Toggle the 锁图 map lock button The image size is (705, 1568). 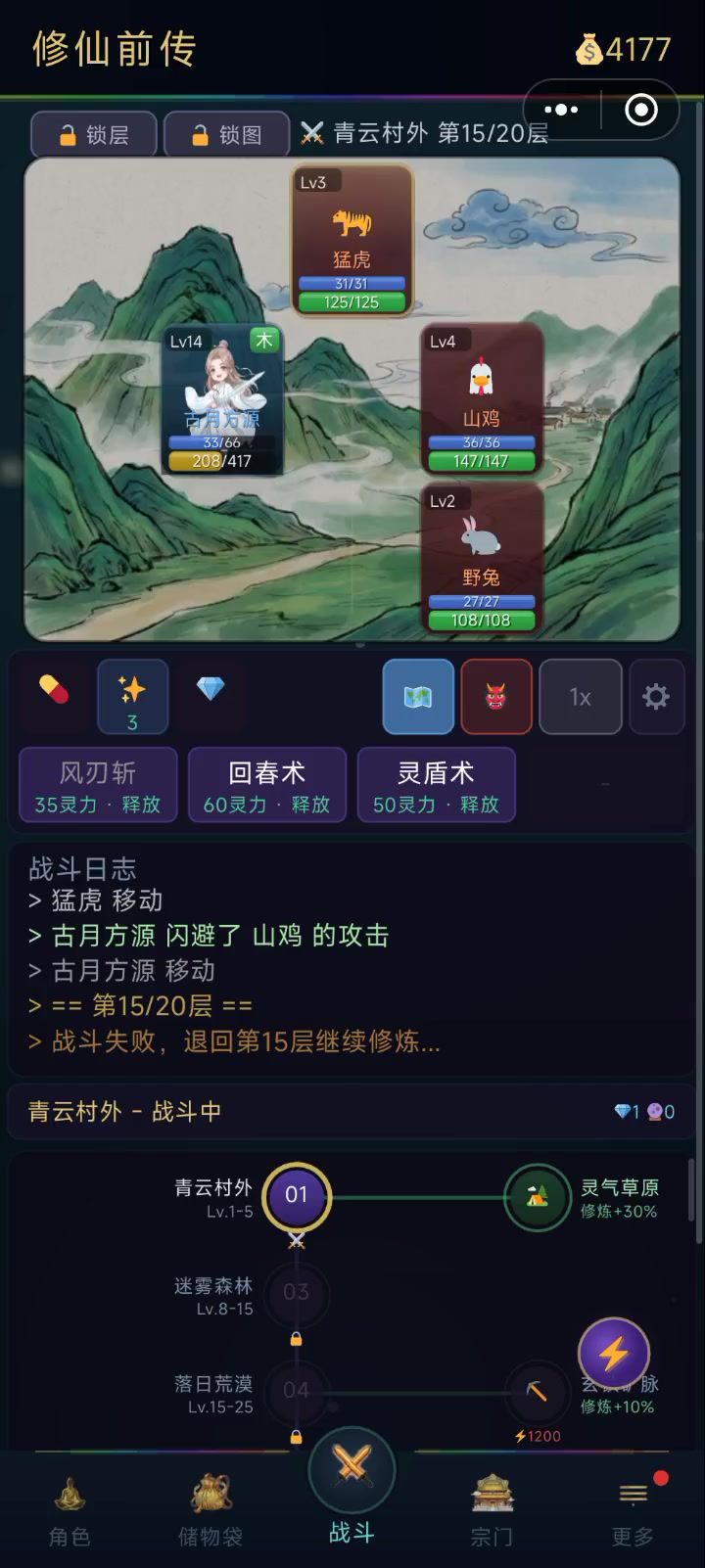pyautogui.click(x=226, y=134)
